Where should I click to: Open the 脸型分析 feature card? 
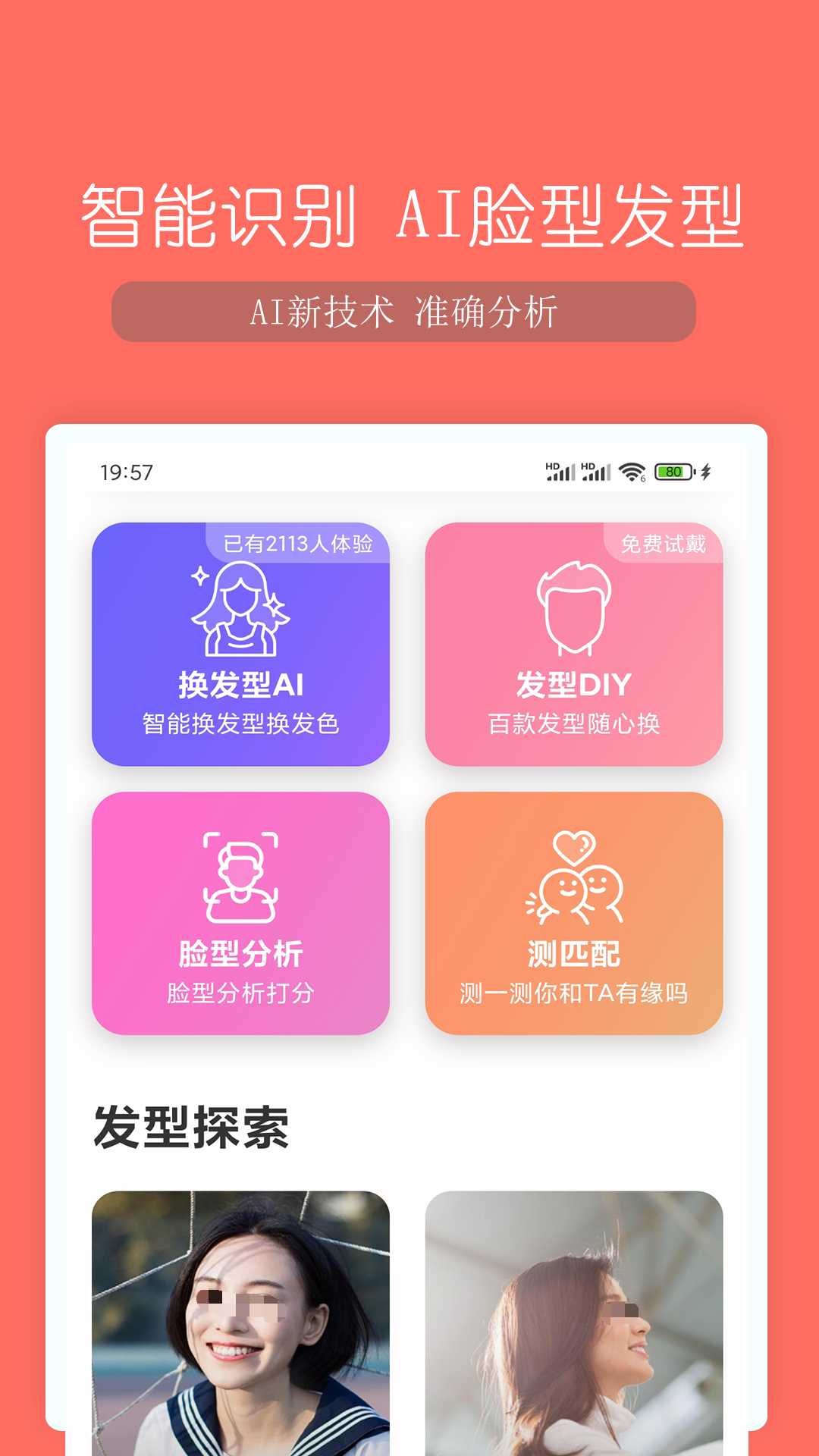pyautogui.click(x=240, y=910)
